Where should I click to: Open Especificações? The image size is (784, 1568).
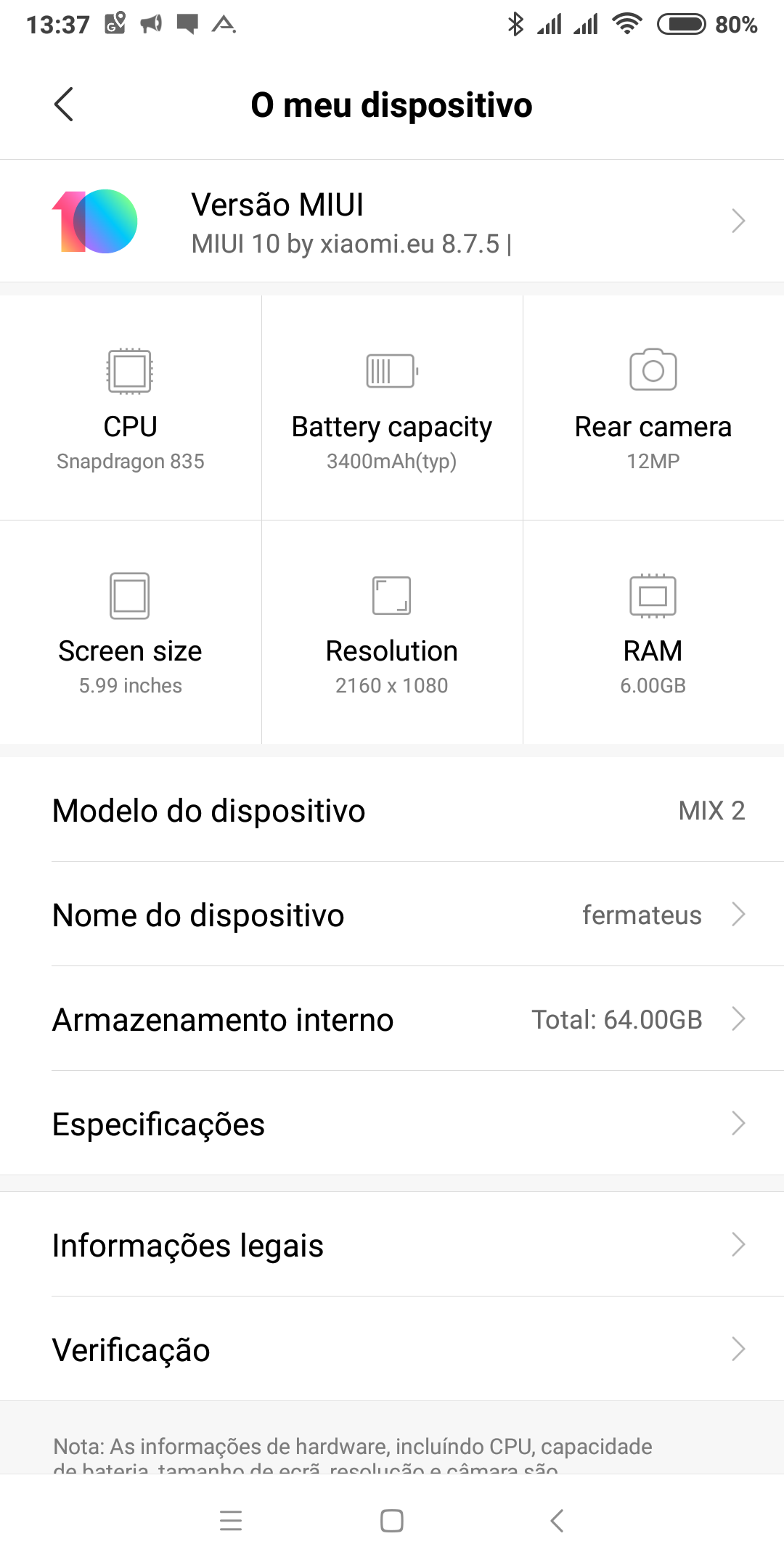click(392, 1124)
